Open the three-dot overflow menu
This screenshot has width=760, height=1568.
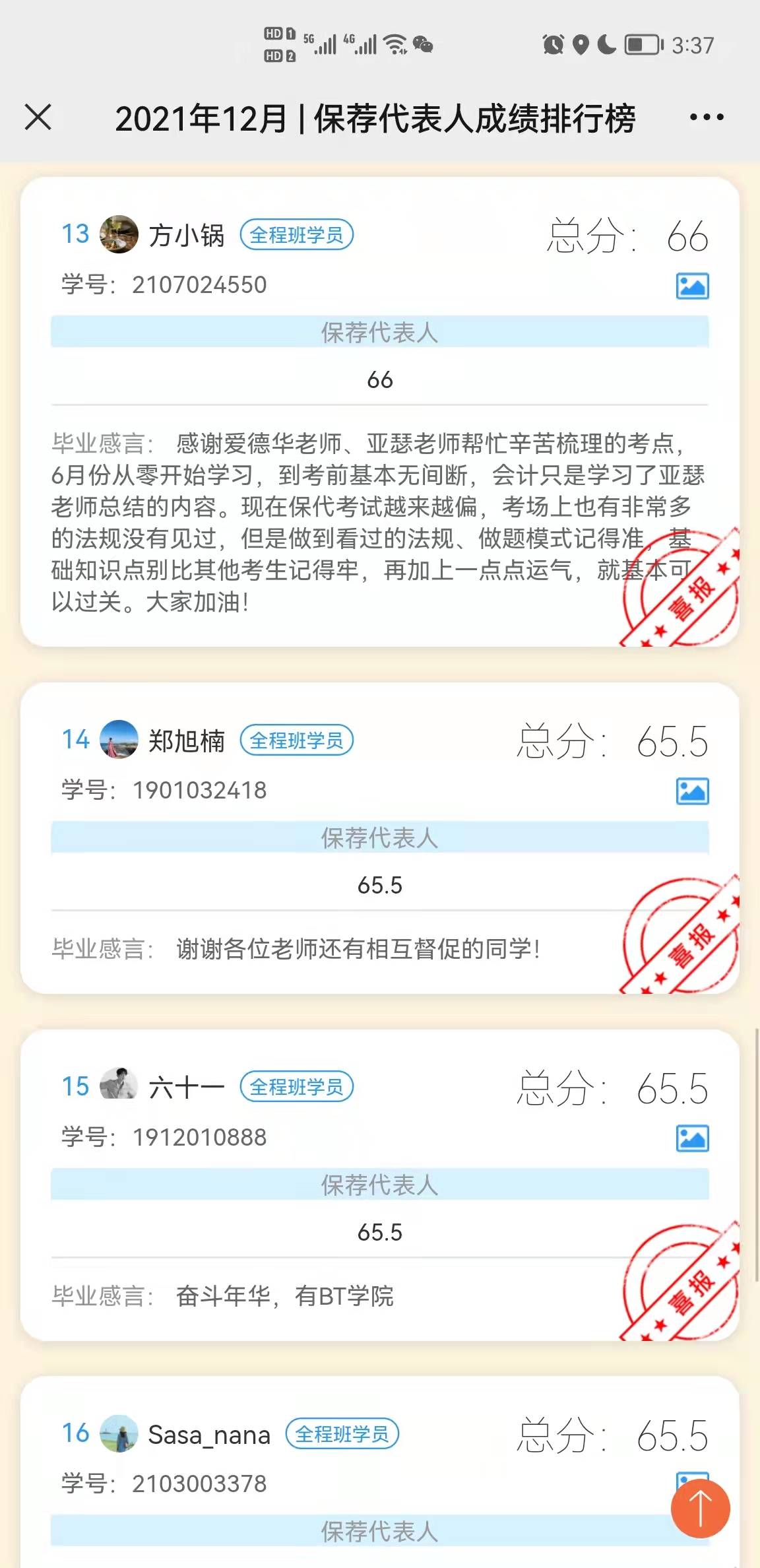pyautogui.click(x=707, y=117)
